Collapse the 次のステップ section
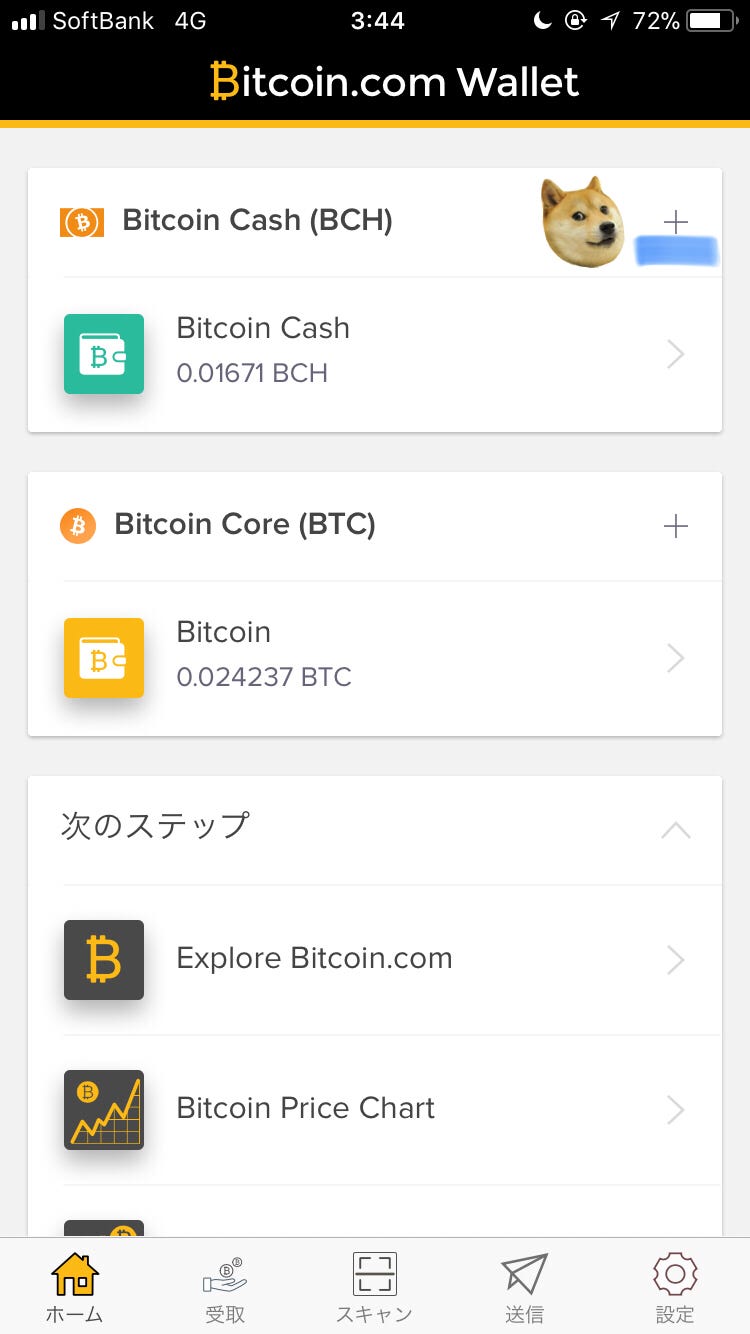750x1334 pixels. (x=676, y=829)
